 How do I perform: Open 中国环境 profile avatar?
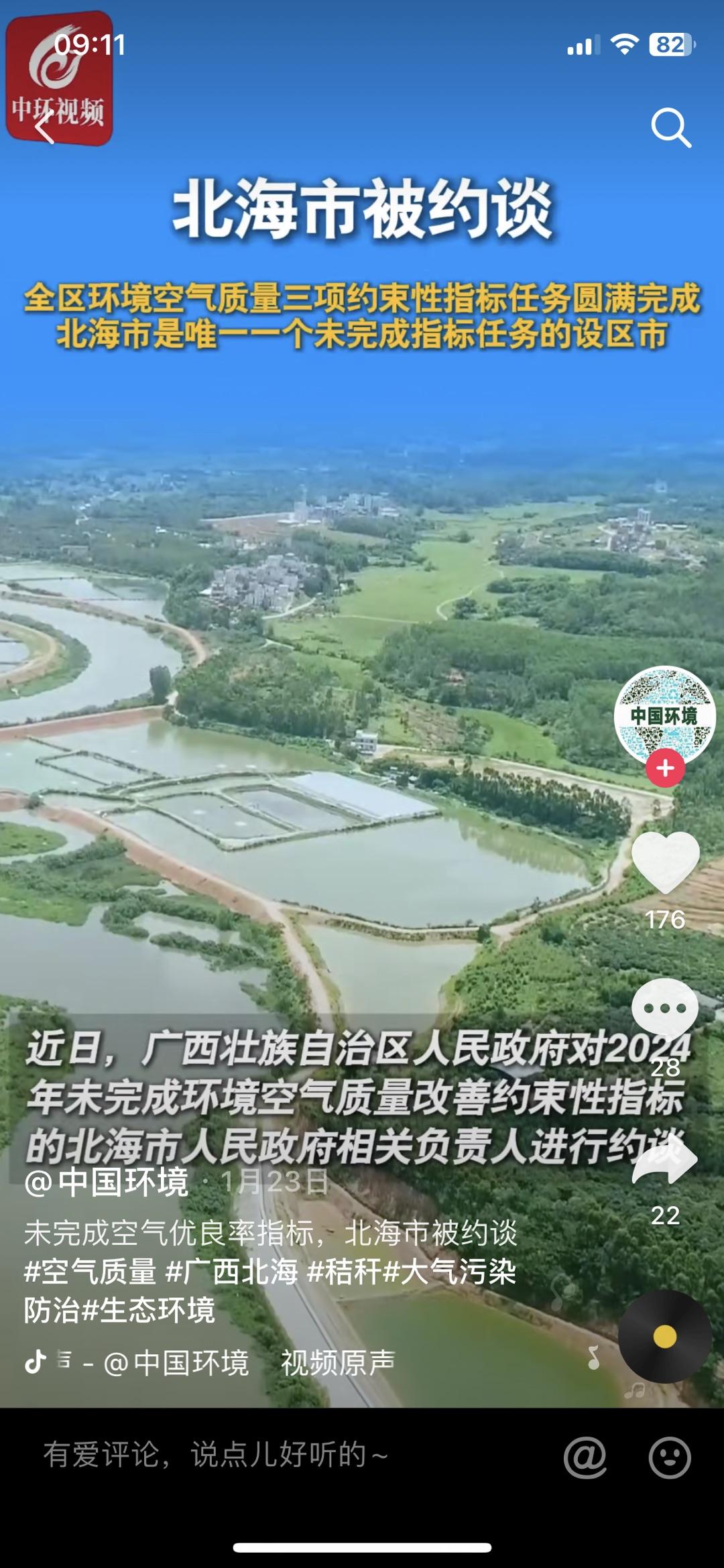tap(664, 715)
